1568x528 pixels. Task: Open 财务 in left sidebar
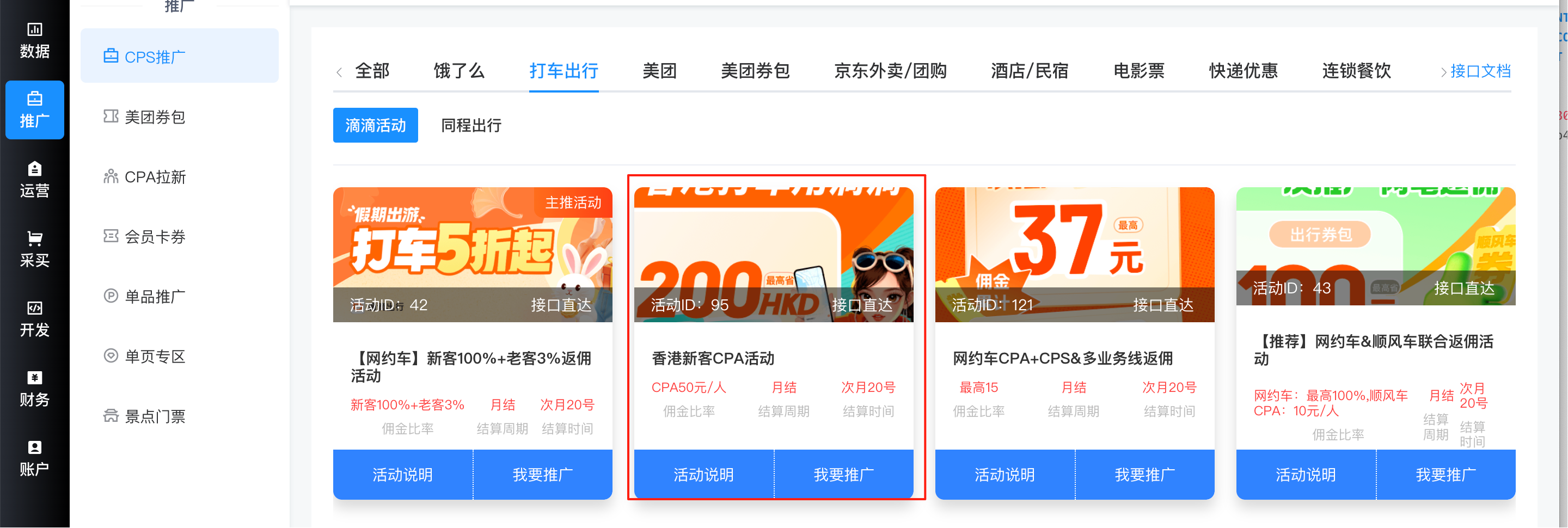pos(34,388)
